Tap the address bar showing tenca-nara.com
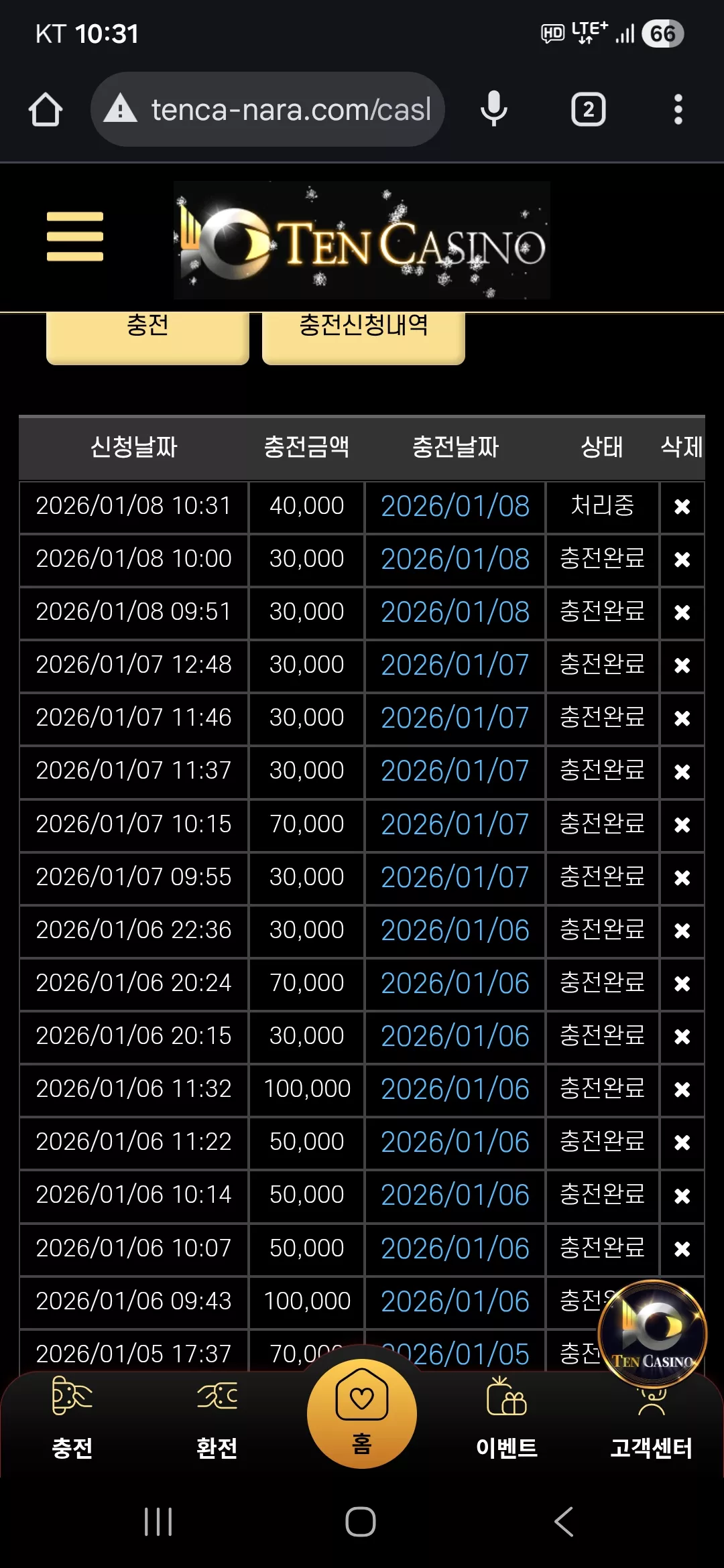This screenshot has width=724, height=1568. pyautogui.click(x=268, y=109)
